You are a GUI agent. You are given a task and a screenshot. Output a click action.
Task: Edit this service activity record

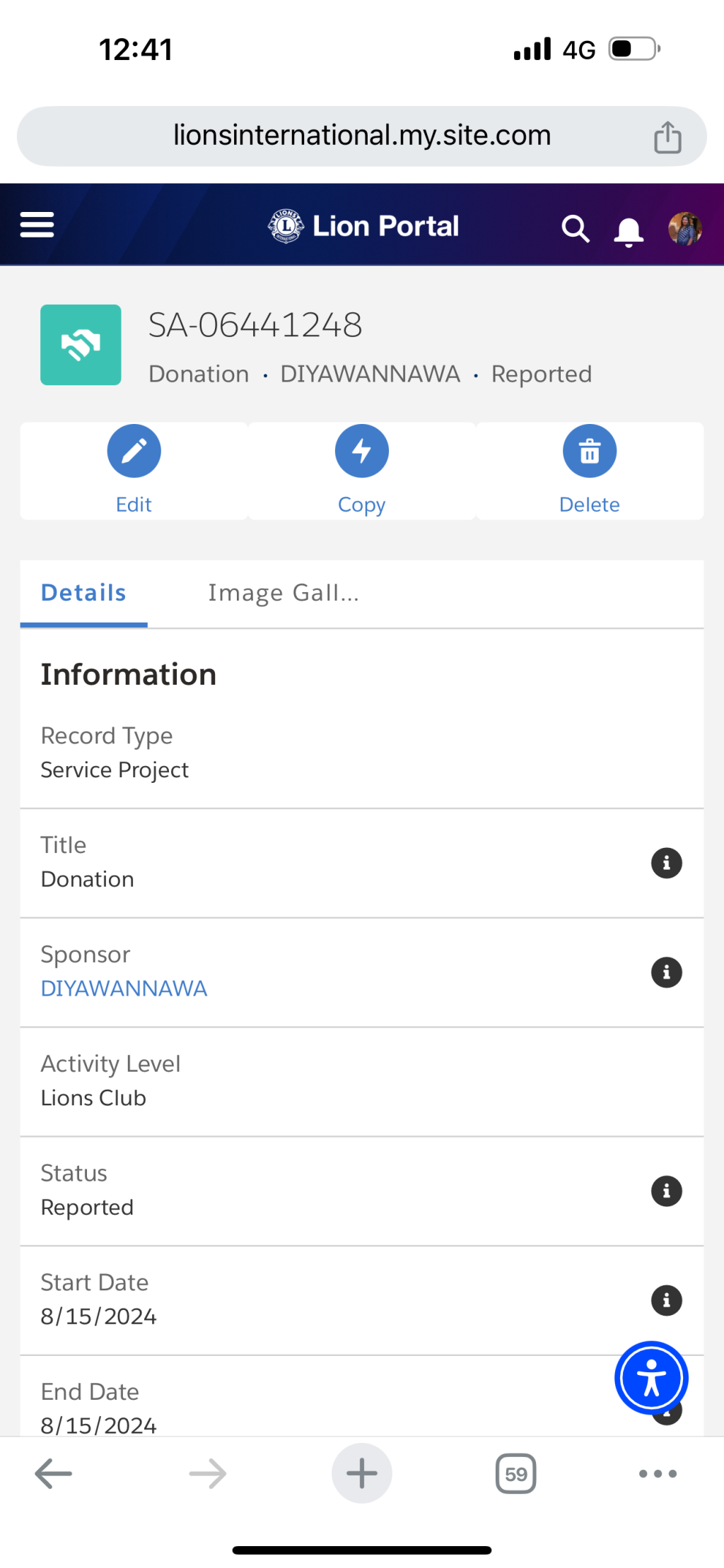[x=134, y=471]
